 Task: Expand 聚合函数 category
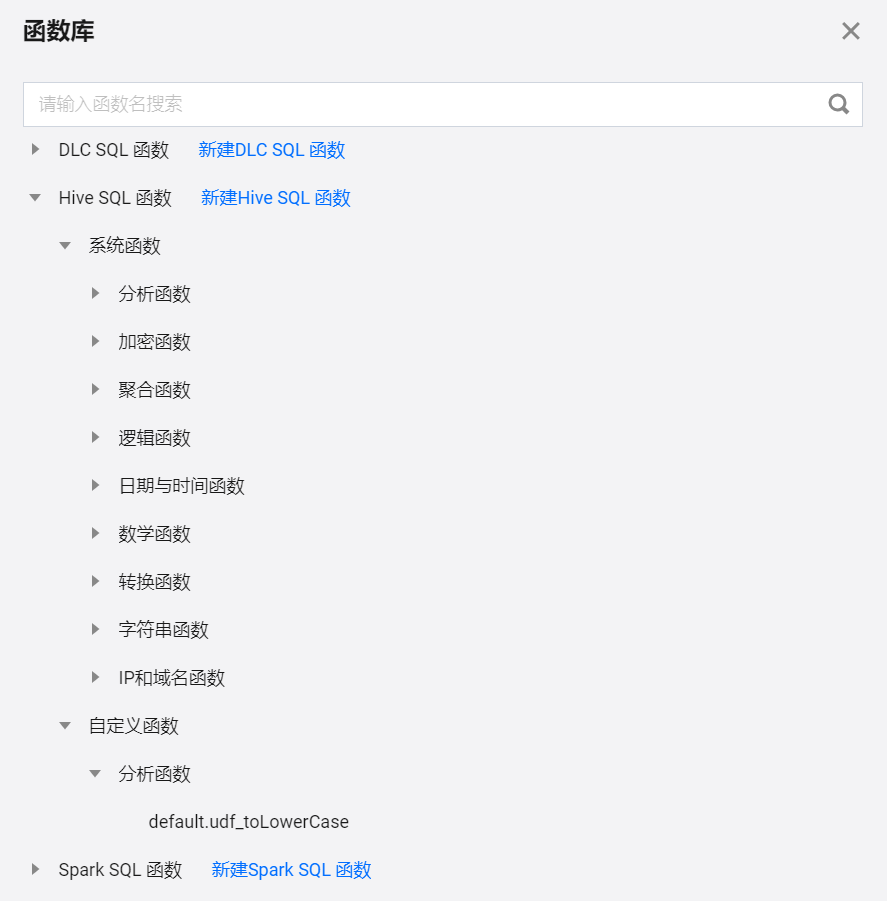coord(96,390)
